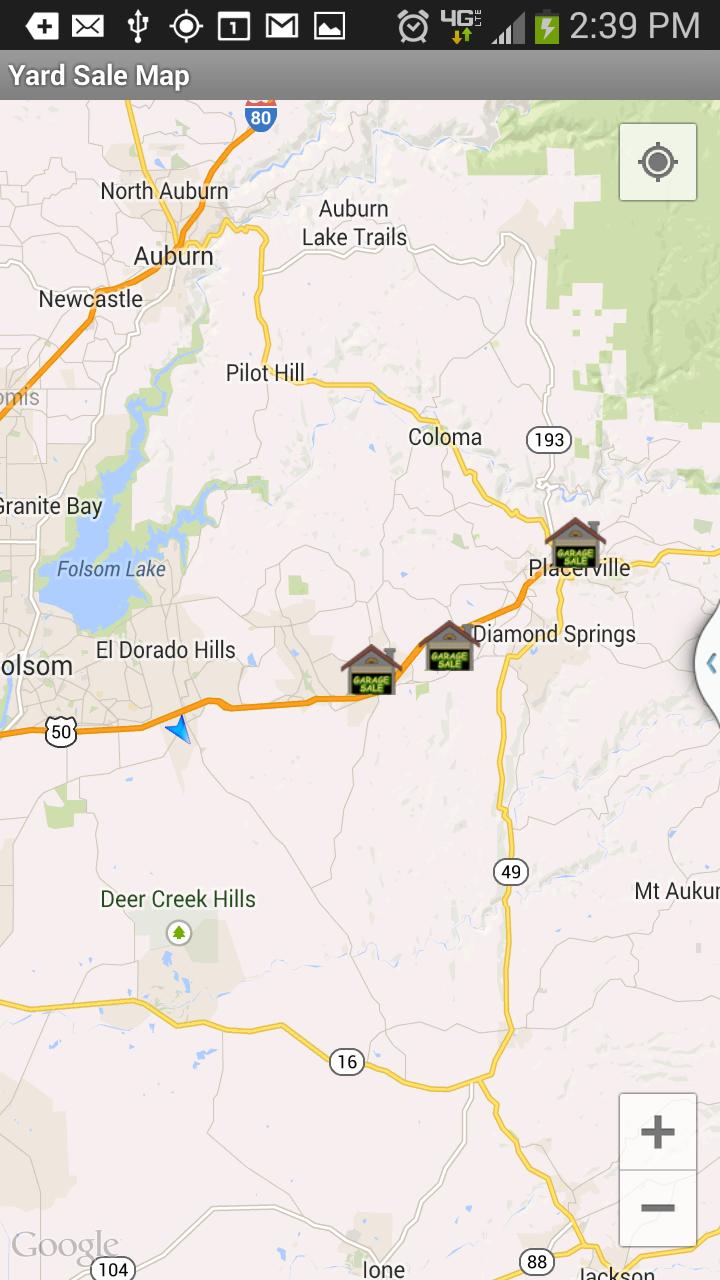The height and width of the screenshot is (1280, 720).
Task: Center map on my location
Action: click(657, 162)
